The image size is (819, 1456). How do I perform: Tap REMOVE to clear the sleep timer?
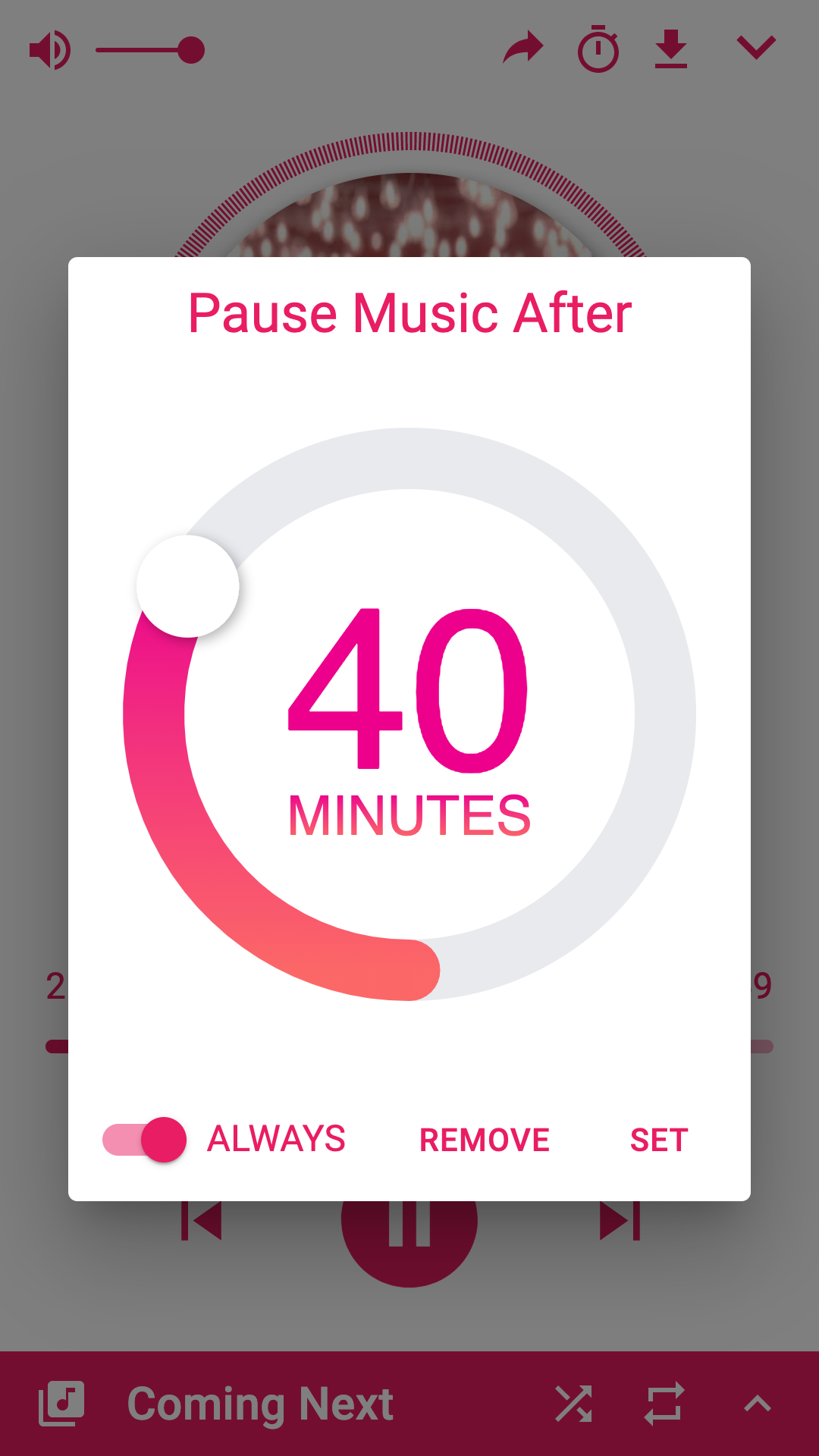(485, 1140)
